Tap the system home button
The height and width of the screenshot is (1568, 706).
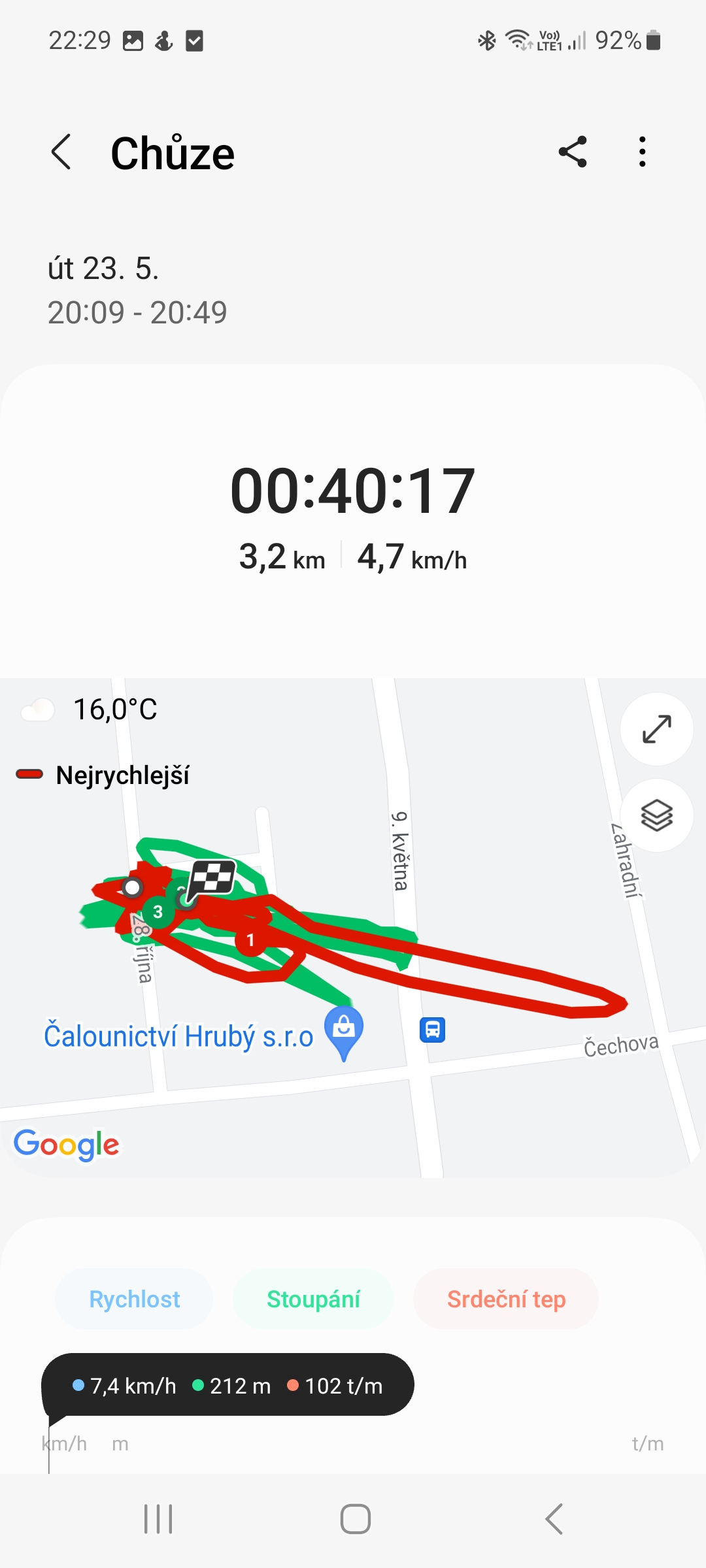(x=355, y=1518)
